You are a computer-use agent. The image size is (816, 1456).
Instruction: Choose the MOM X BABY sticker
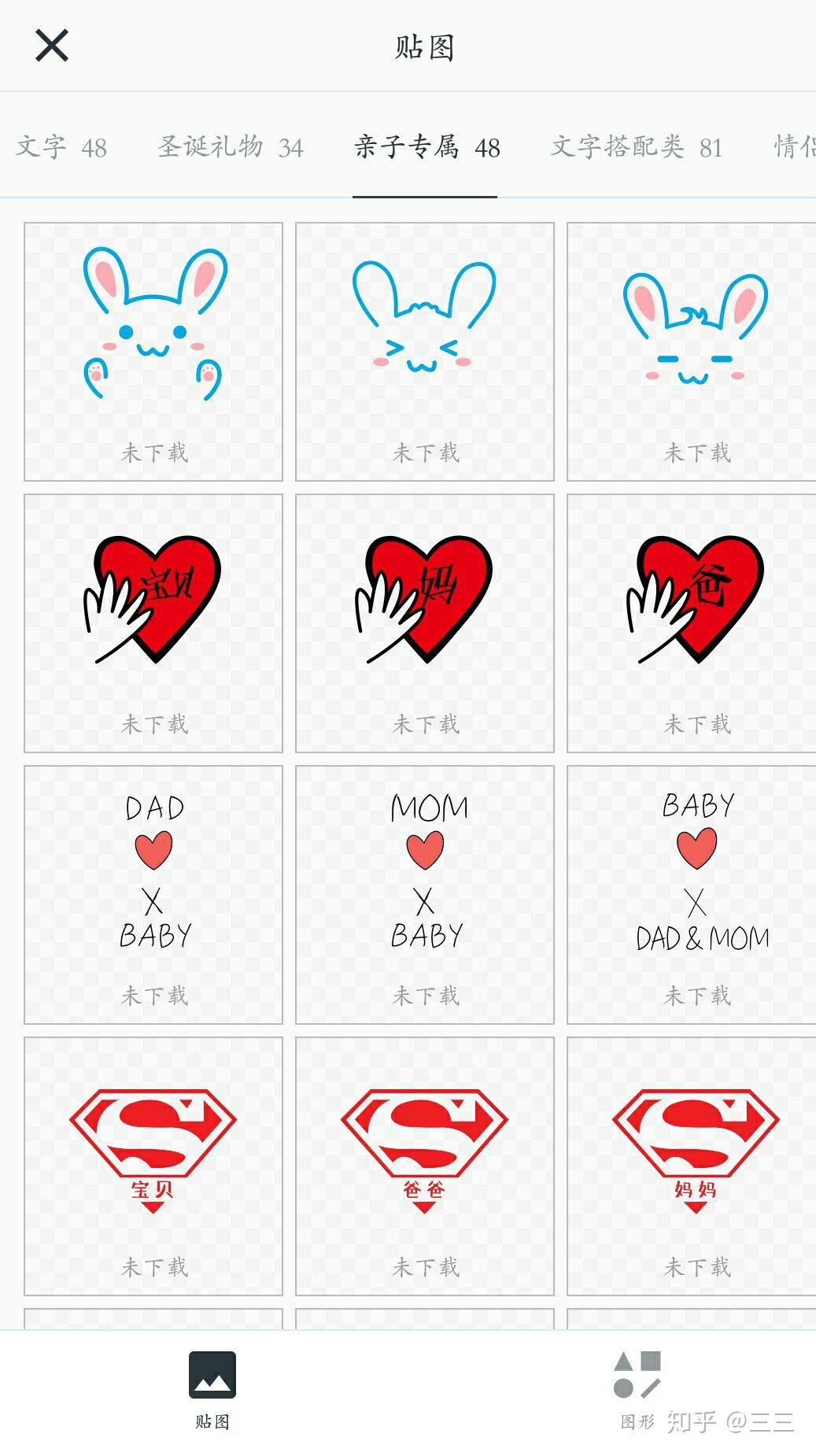point(425,895)
